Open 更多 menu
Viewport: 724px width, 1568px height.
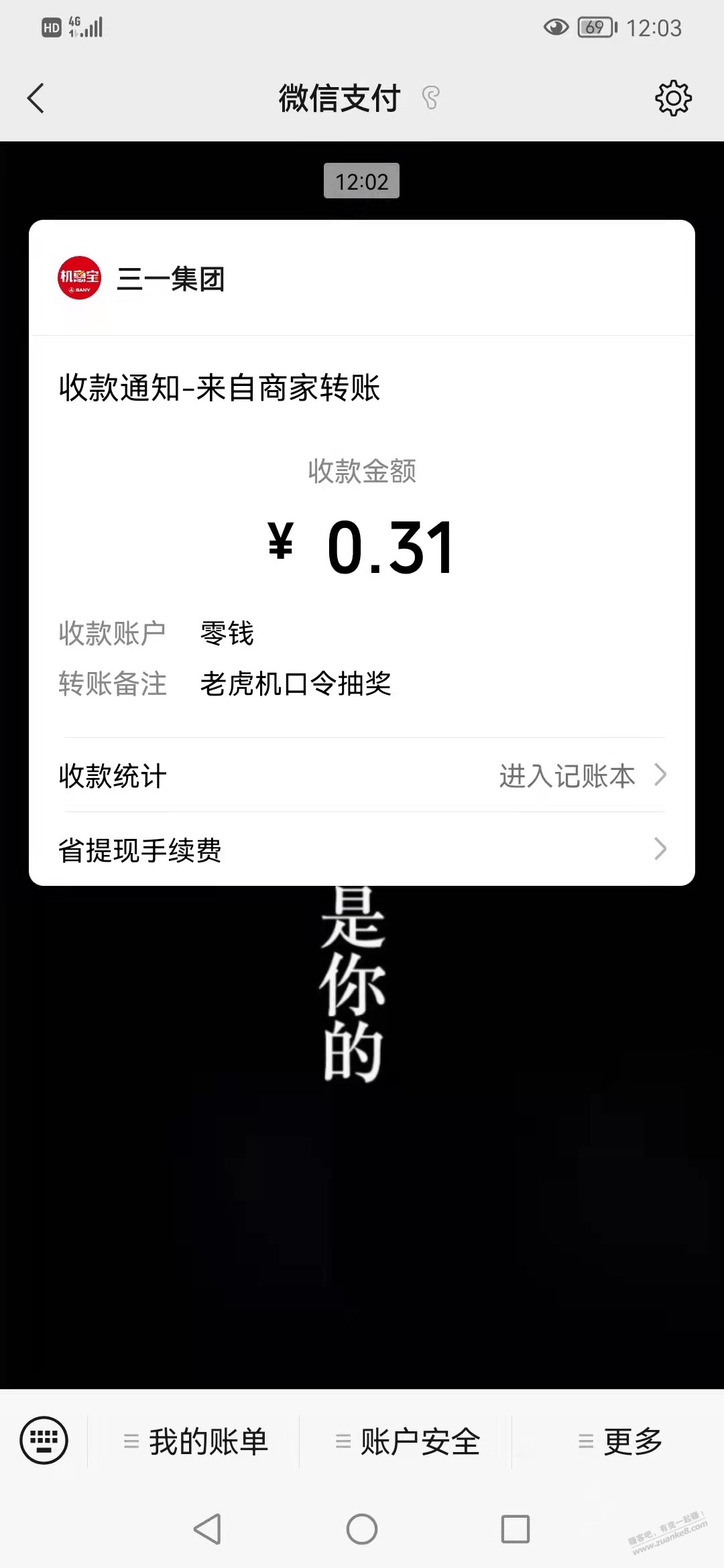click(620, 1441)
